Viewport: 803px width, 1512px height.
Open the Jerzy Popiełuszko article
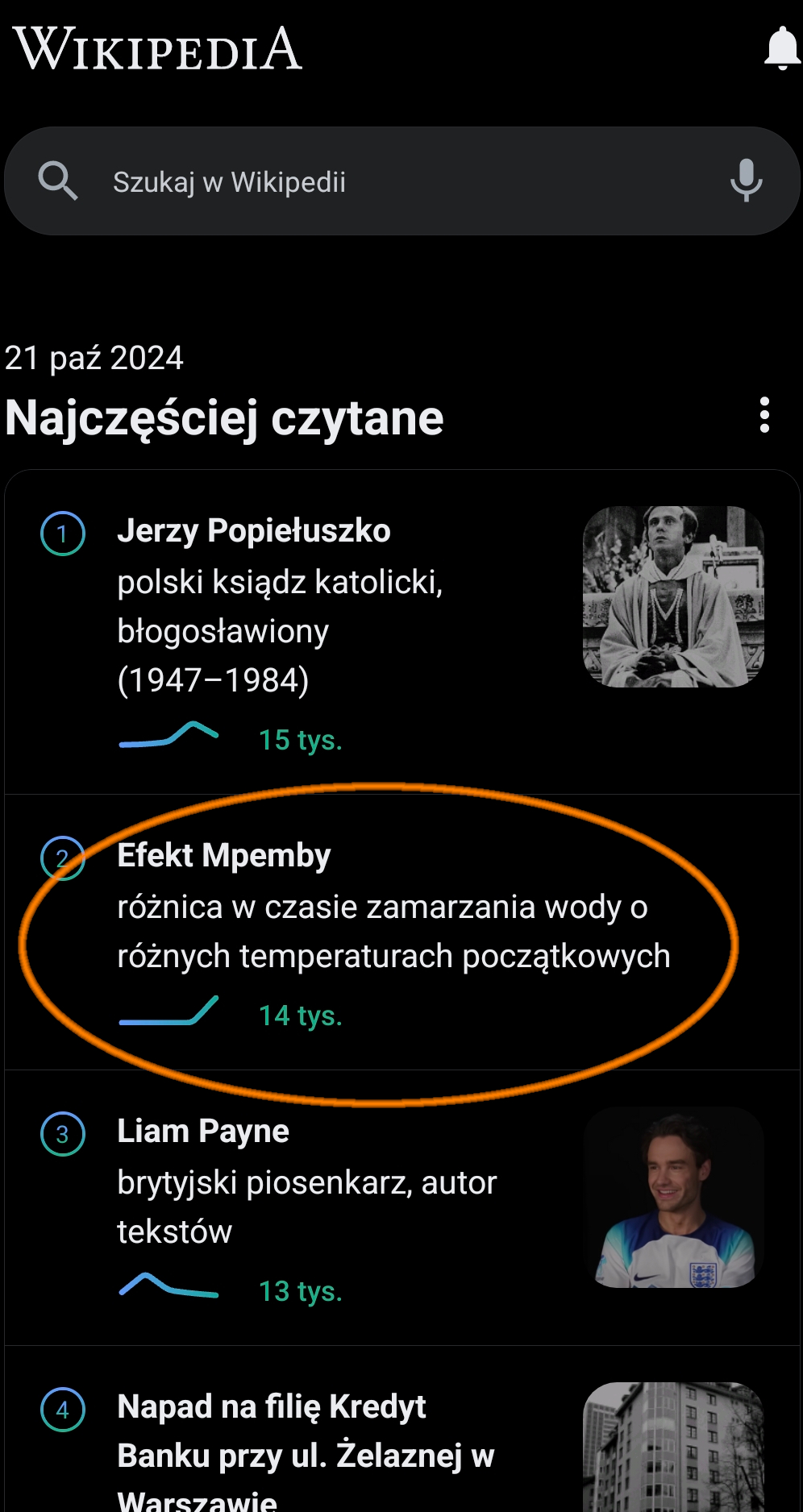[254, 532]
